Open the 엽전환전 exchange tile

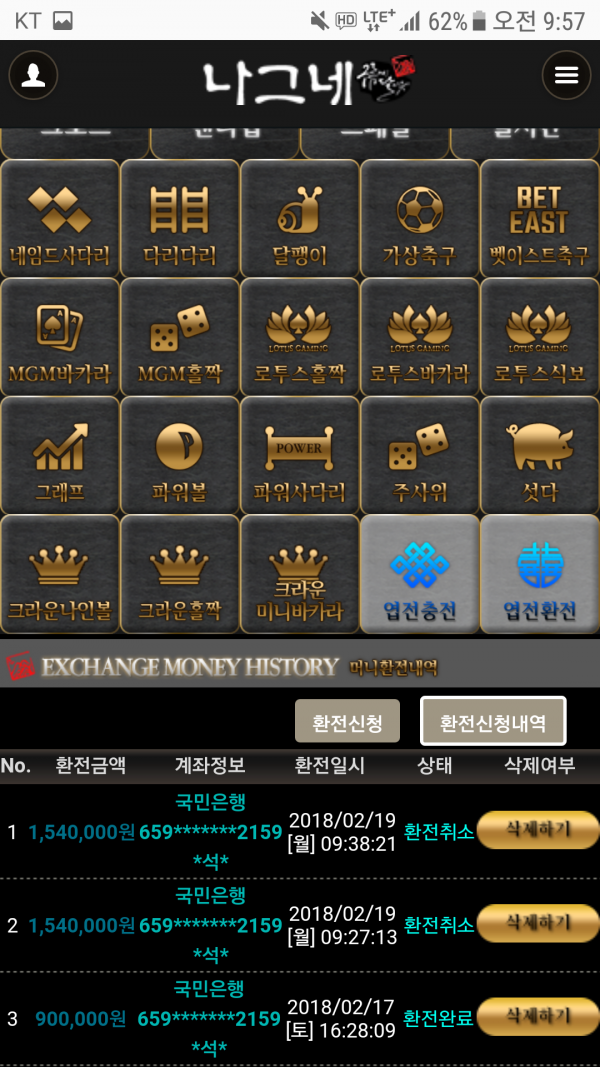539,574
